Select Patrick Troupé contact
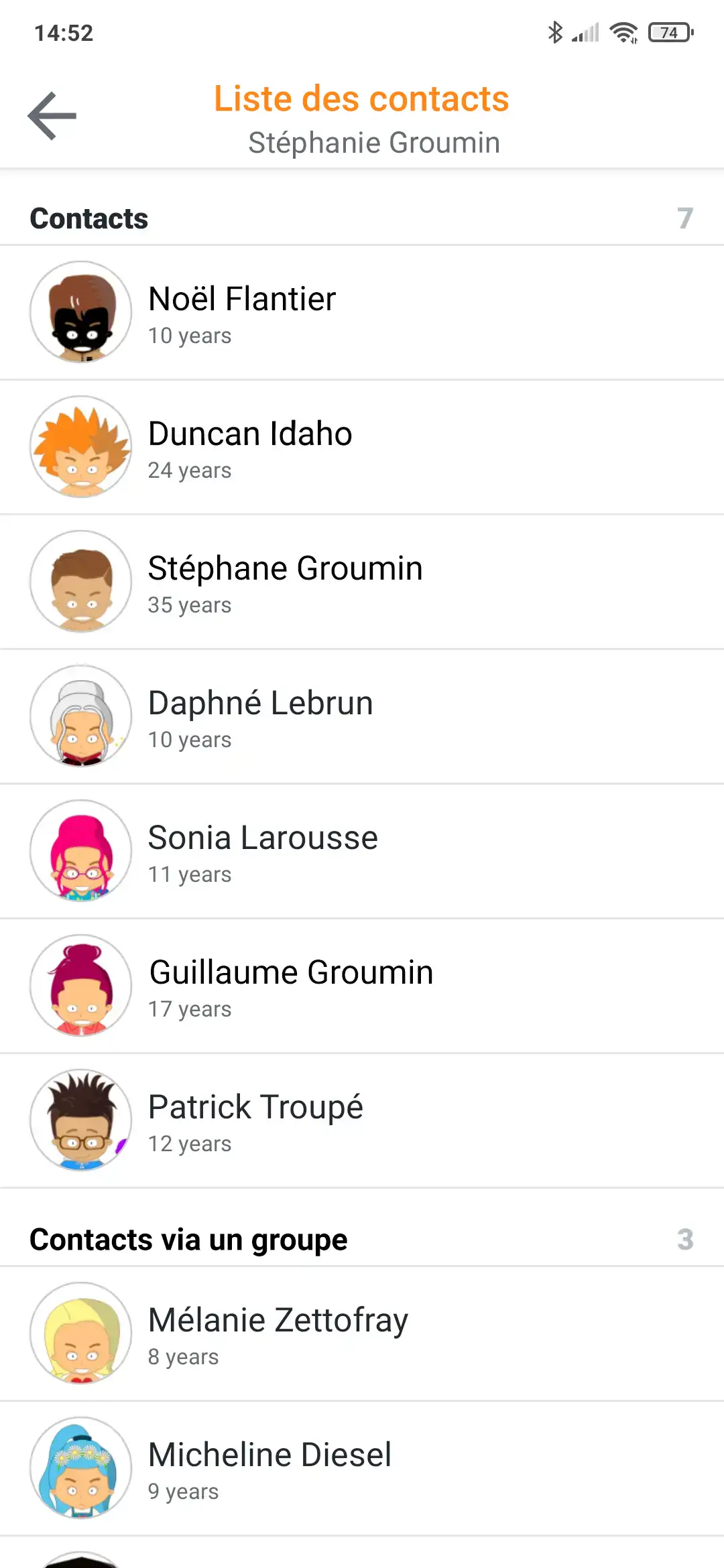Image resolution: width=724 pixels, height=1568 pixels. pyautogui.click(x=362, y=1120)
